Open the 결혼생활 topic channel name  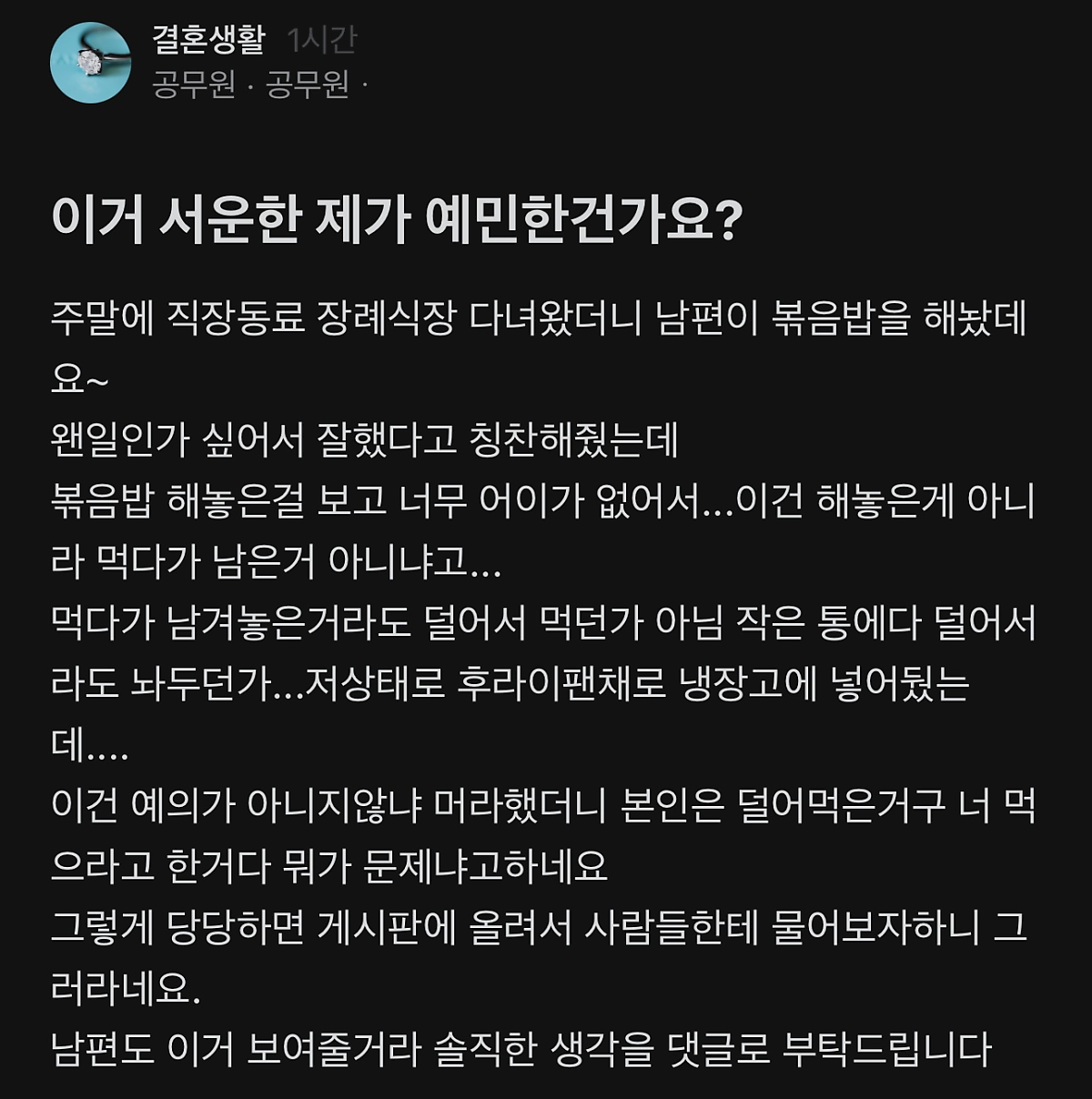pos(208,39)
